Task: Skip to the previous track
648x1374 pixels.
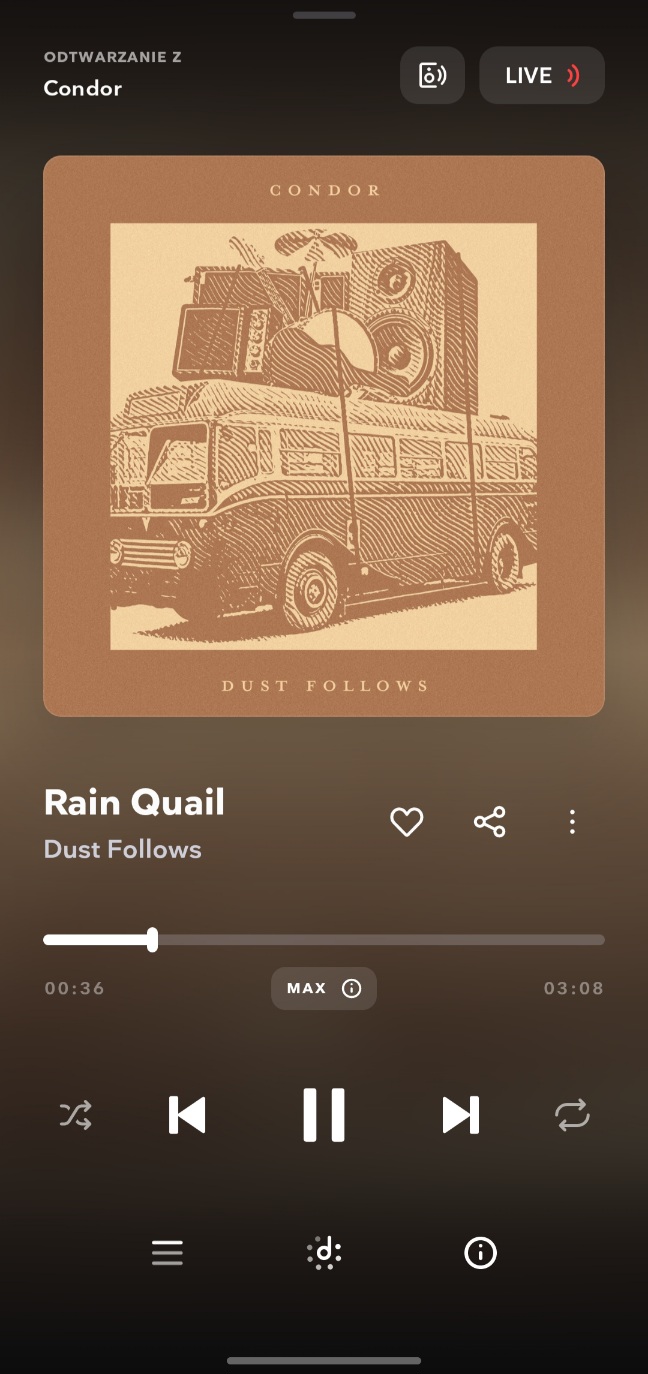Action: [x=187, y=1114]
